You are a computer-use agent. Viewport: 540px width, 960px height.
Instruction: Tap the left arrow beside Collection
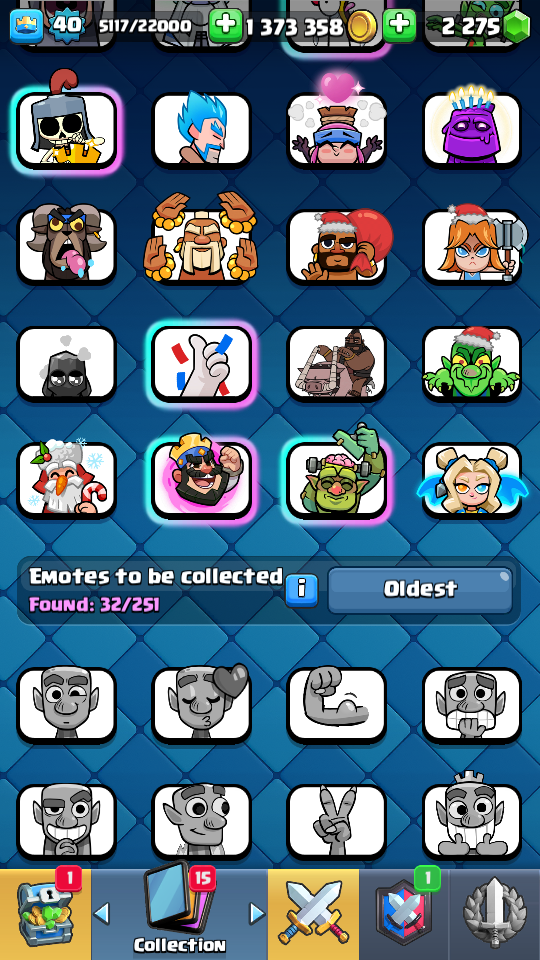click(x=102, y=913)
